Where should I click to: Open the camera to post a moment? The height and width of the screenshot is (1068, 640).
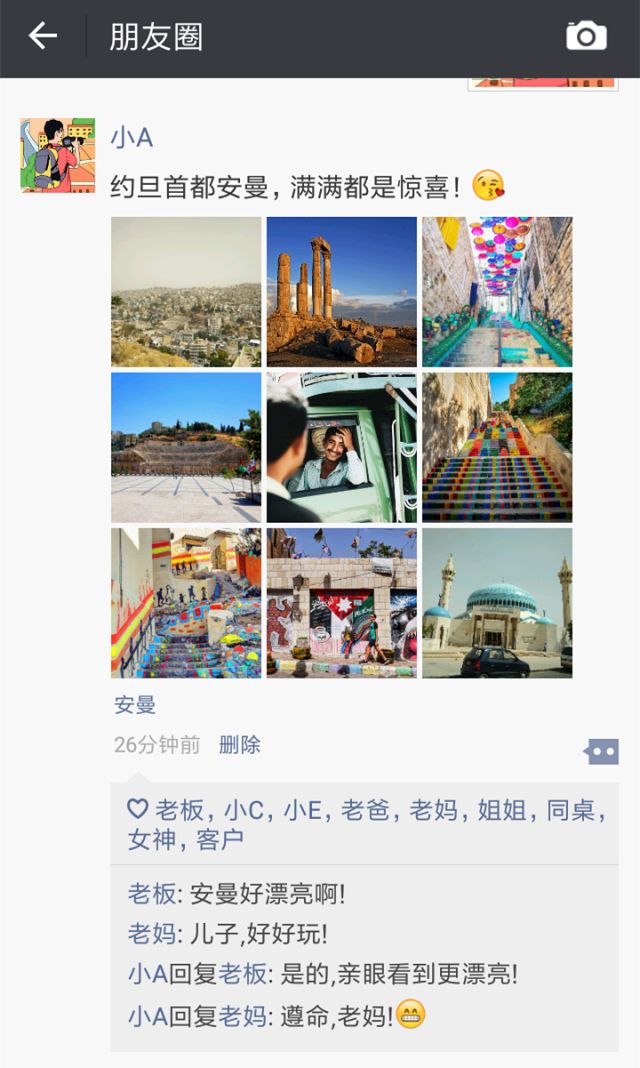pos(586,37)
